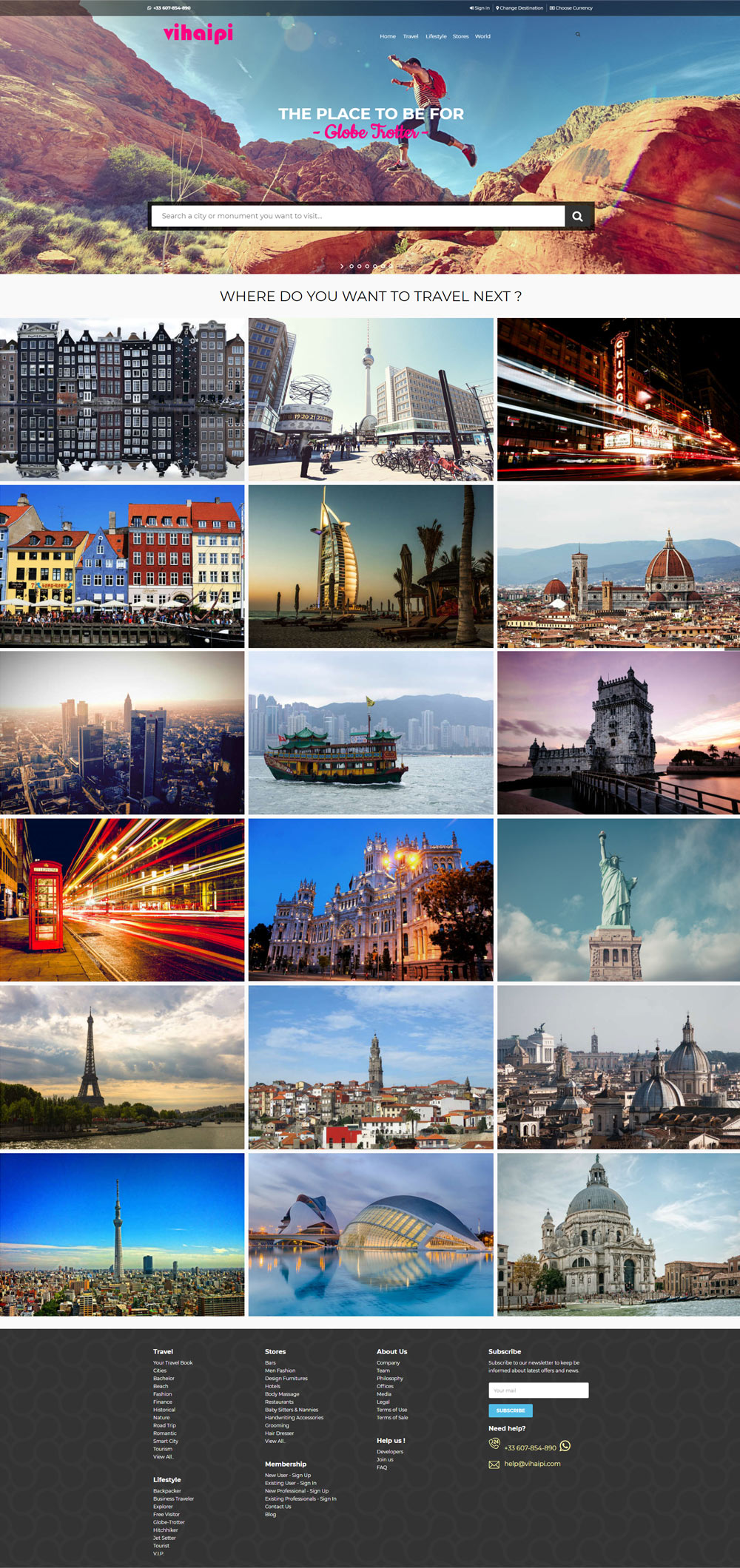Open Choose Currency in the top bar
Image resolution: width=740 pixels, height=1568 pixels.
571,8
